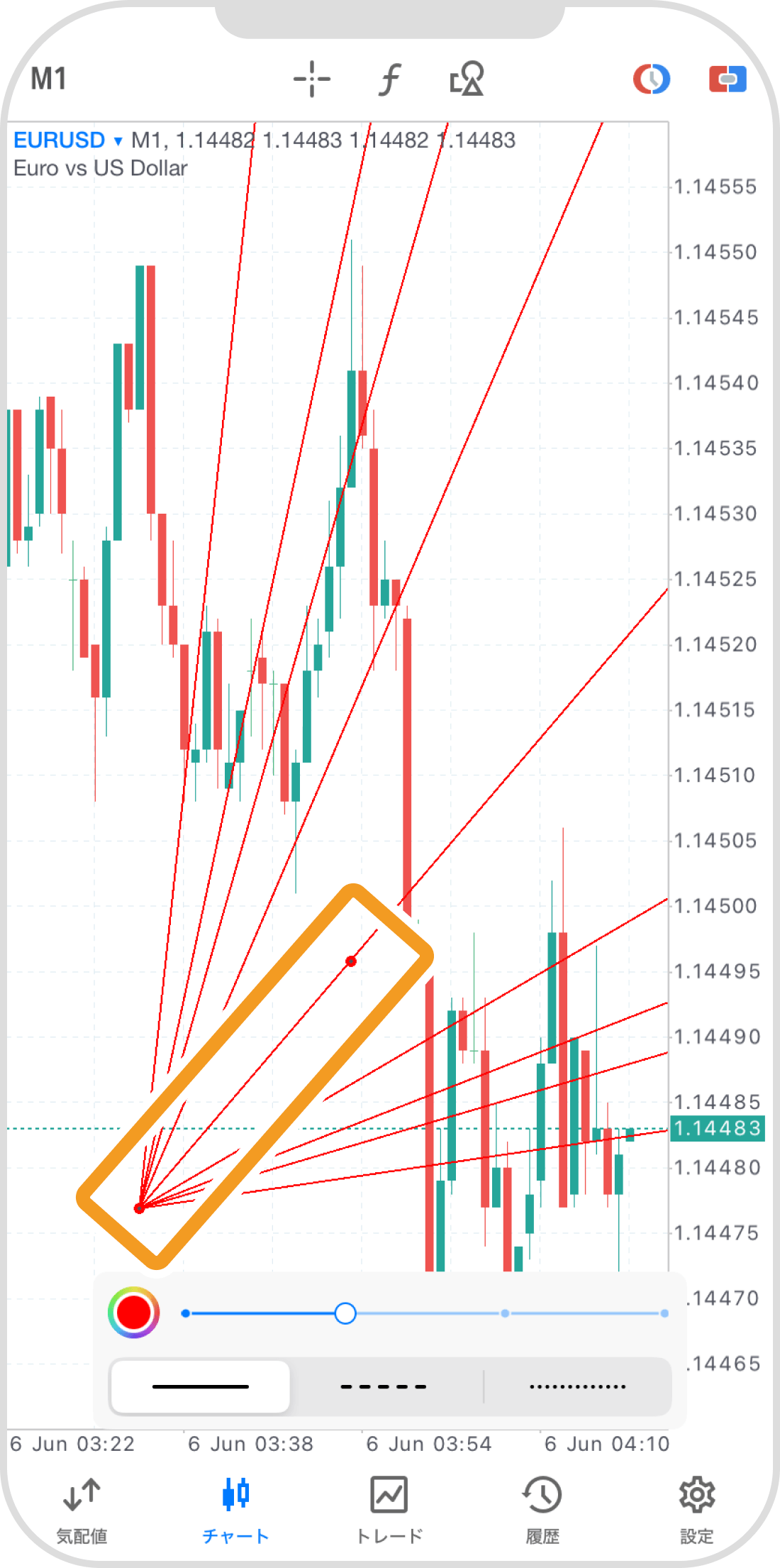Open the indicators function icon
The width and height of the screenshot is (780, 1568).
pos(389,79)
